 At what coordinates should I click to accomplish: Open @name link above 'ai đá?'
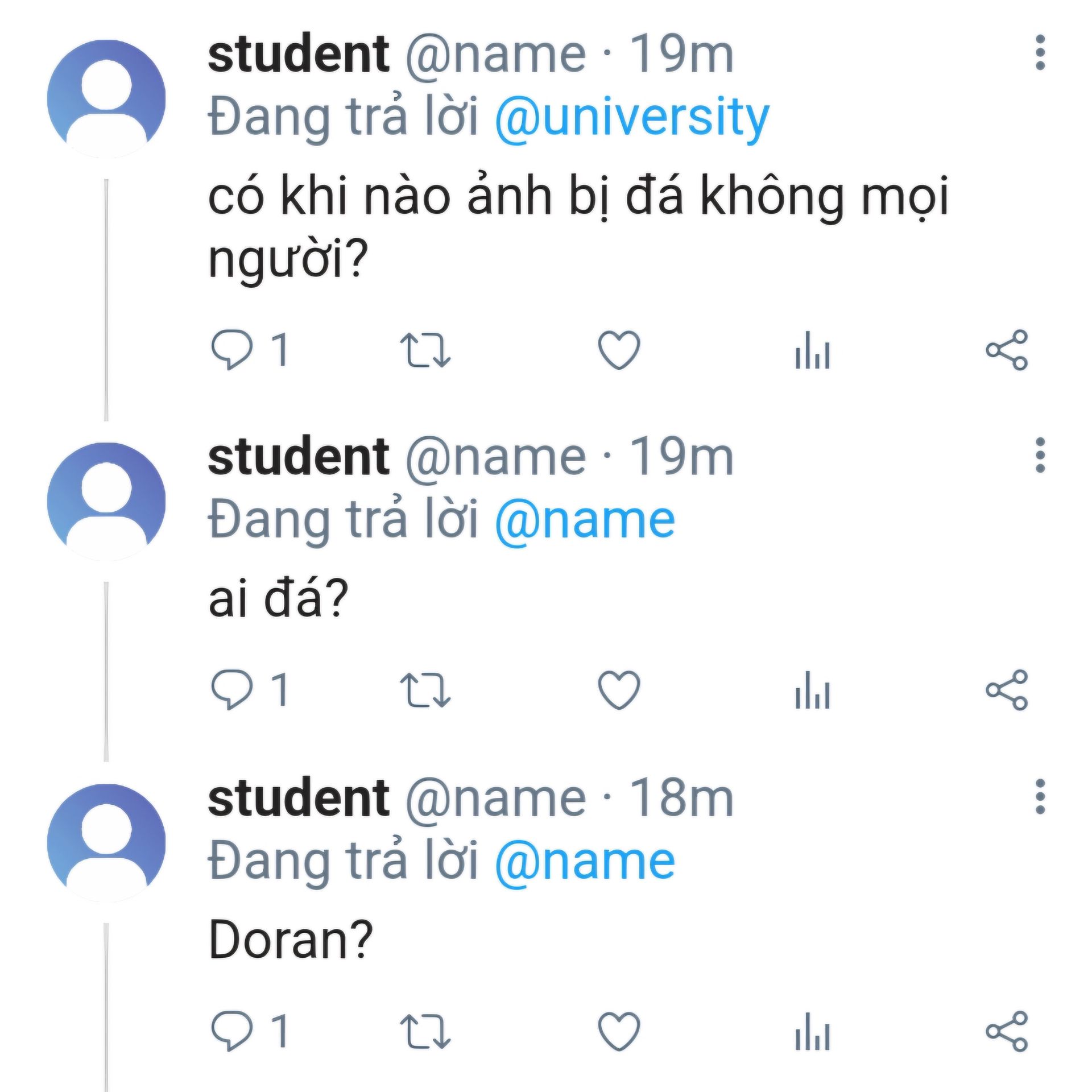(585, 520)
